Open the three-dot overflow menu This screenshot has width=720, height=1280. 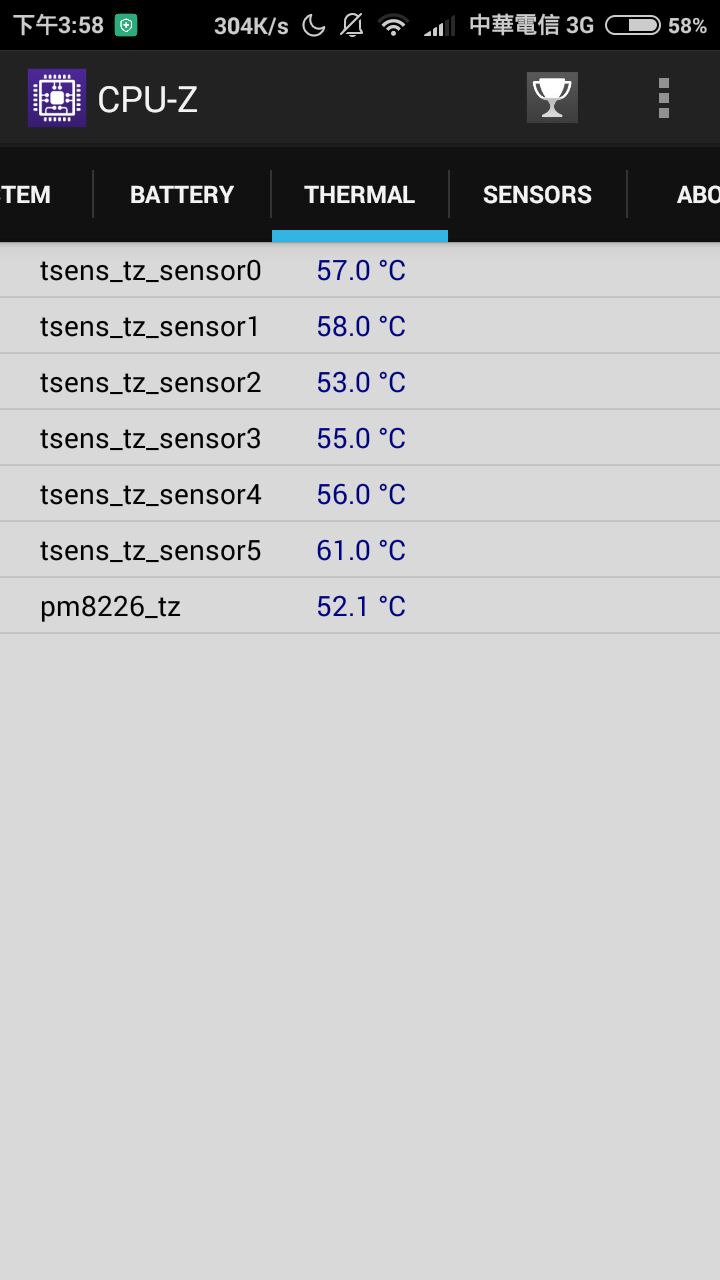tap(663, 98)
